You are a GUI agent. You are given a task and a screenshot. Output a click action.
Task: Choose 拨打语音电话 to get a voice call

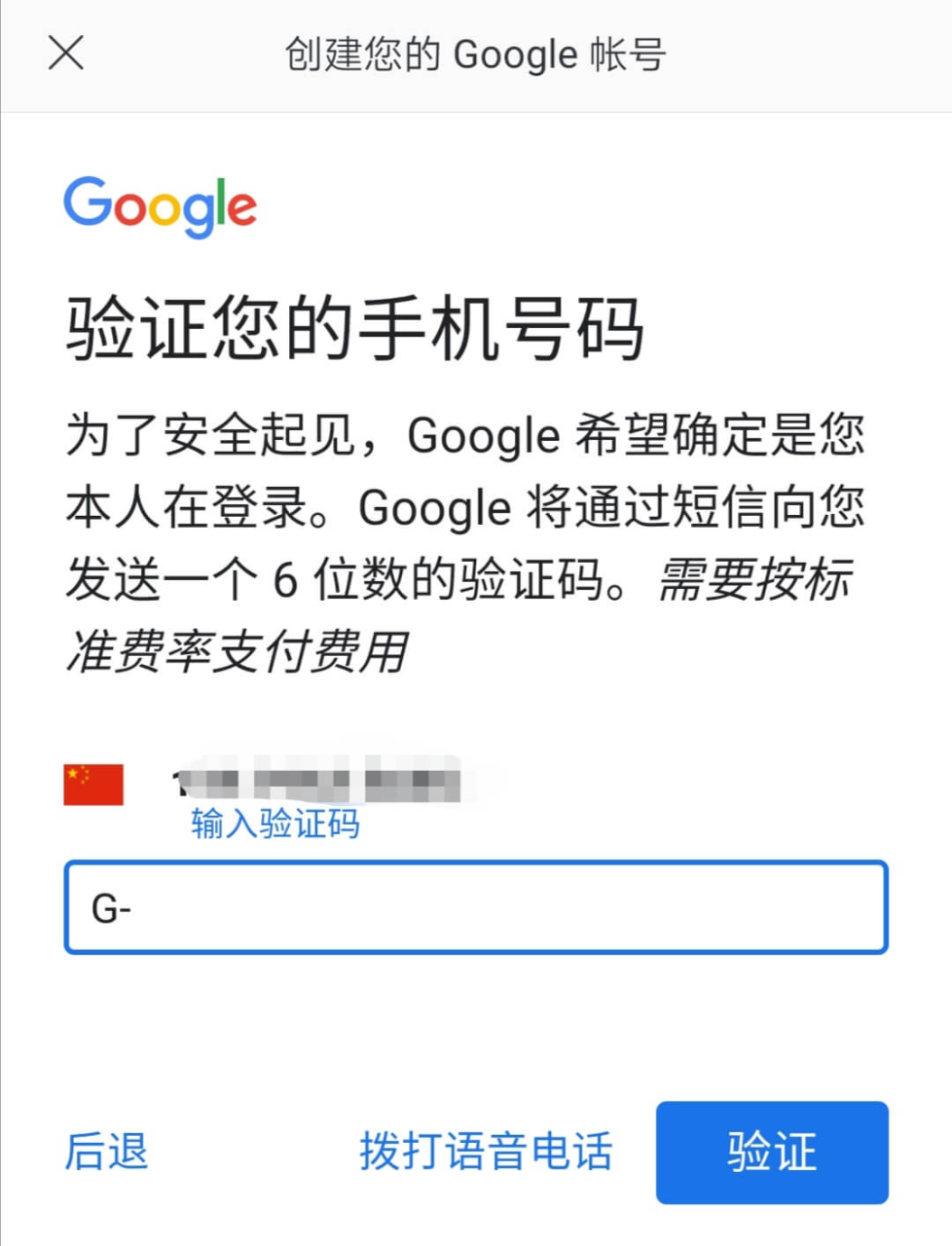pos(486,1152)
